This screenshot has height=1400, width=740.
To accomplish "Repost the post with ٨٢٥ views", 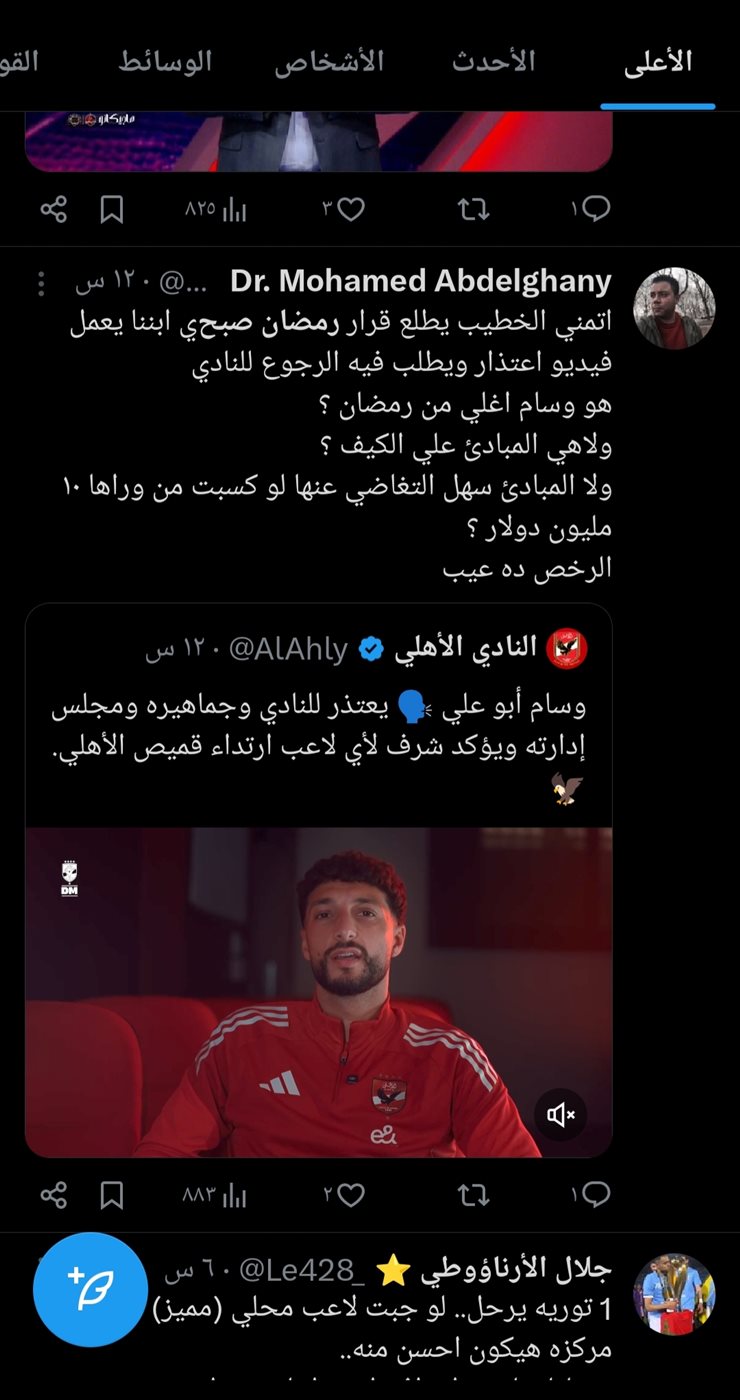I will [473, 209].
